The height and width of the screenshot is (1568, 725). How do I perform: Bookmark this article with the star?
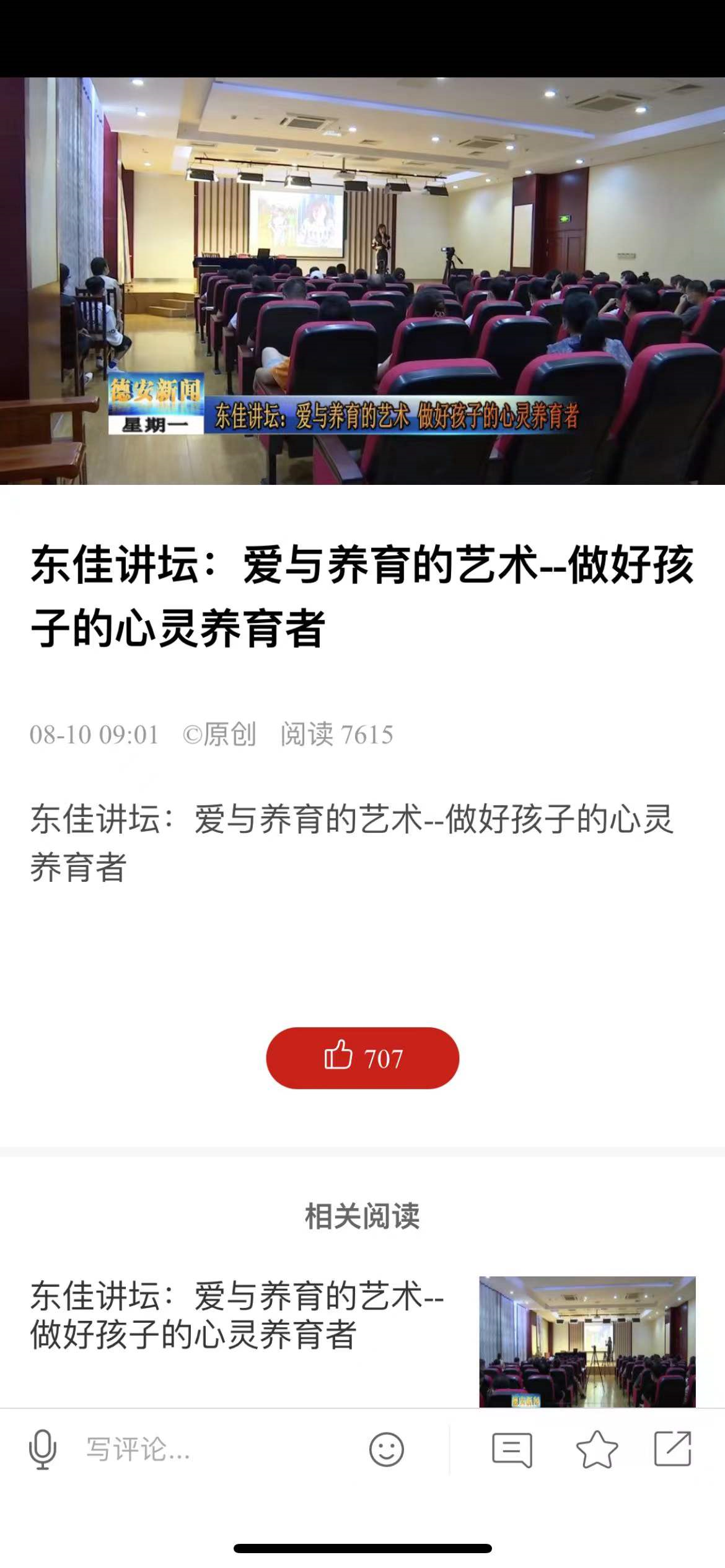[x=597, y=1450]
